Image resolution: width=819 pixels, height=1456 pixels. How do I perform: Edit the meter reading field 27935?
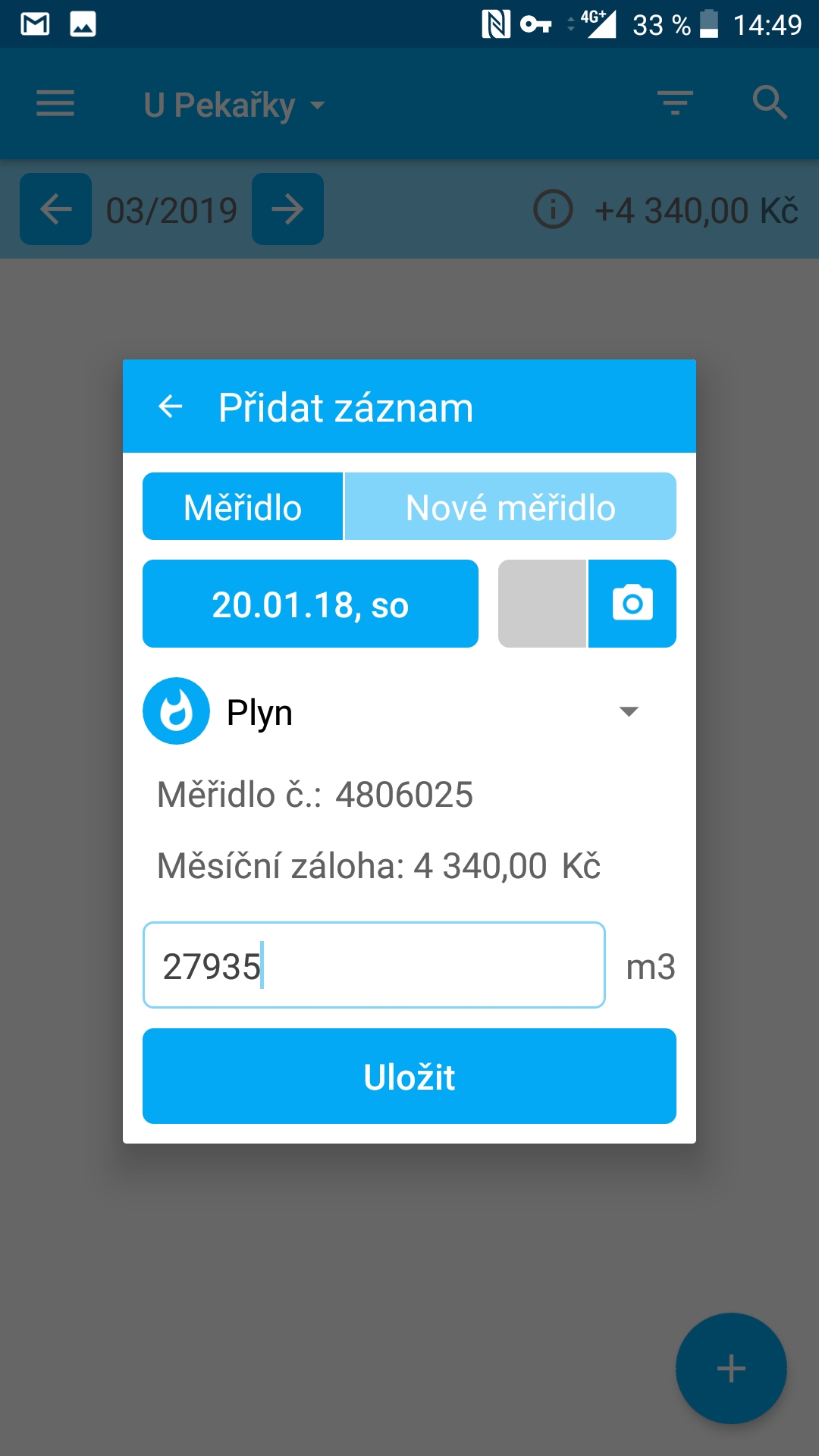[374, 965]
